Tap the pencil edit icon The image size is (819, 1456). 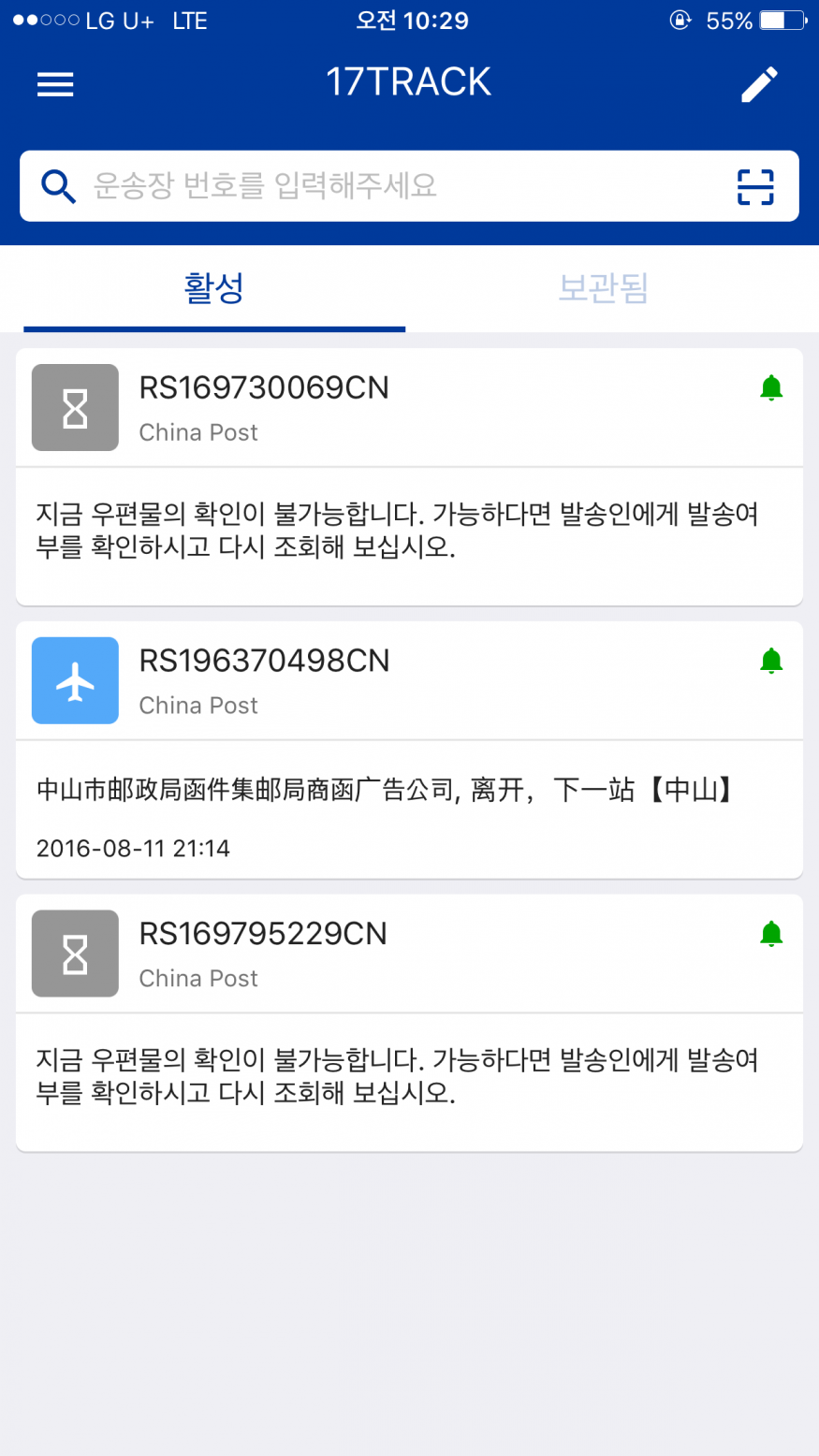759,84
